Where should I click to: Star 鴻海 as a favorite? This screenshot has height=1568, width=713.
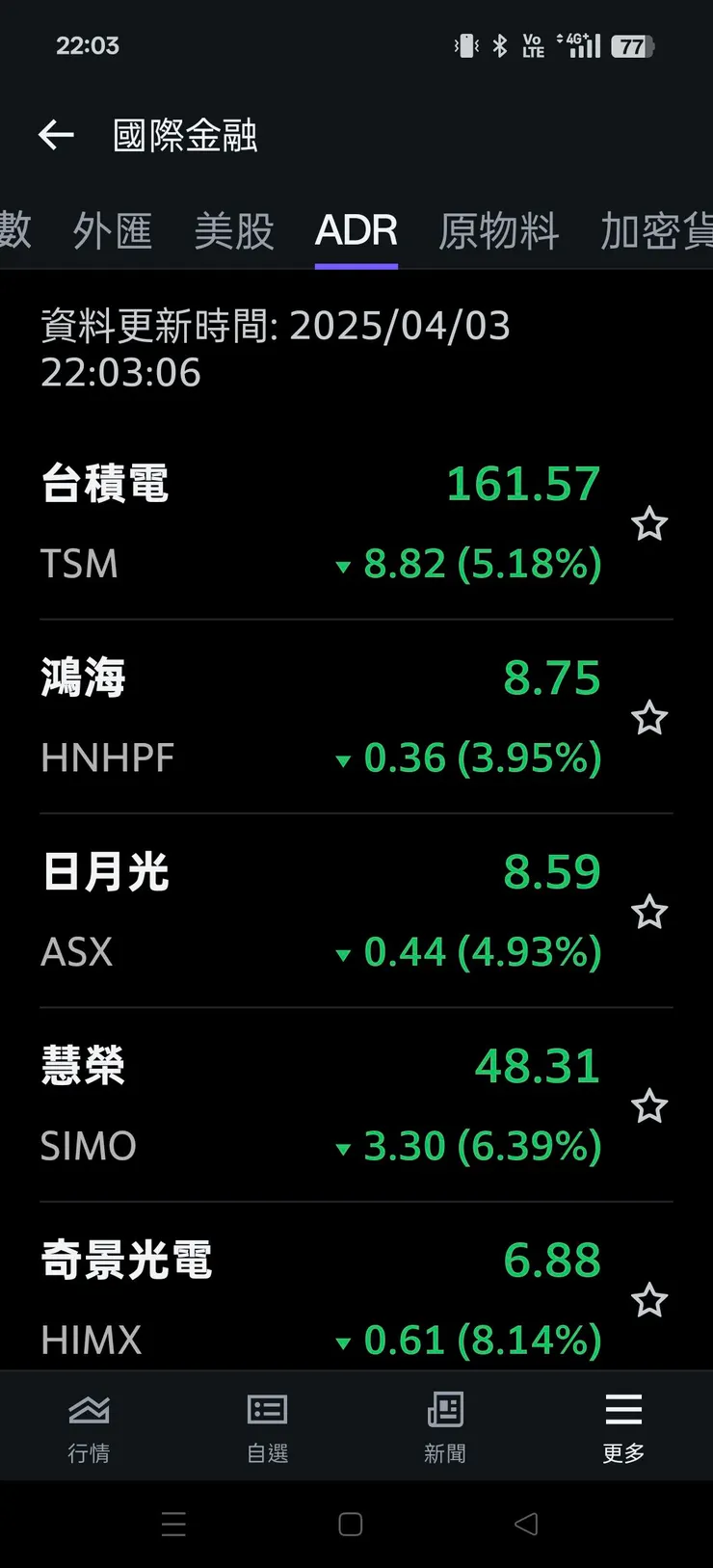coord(649,718)
